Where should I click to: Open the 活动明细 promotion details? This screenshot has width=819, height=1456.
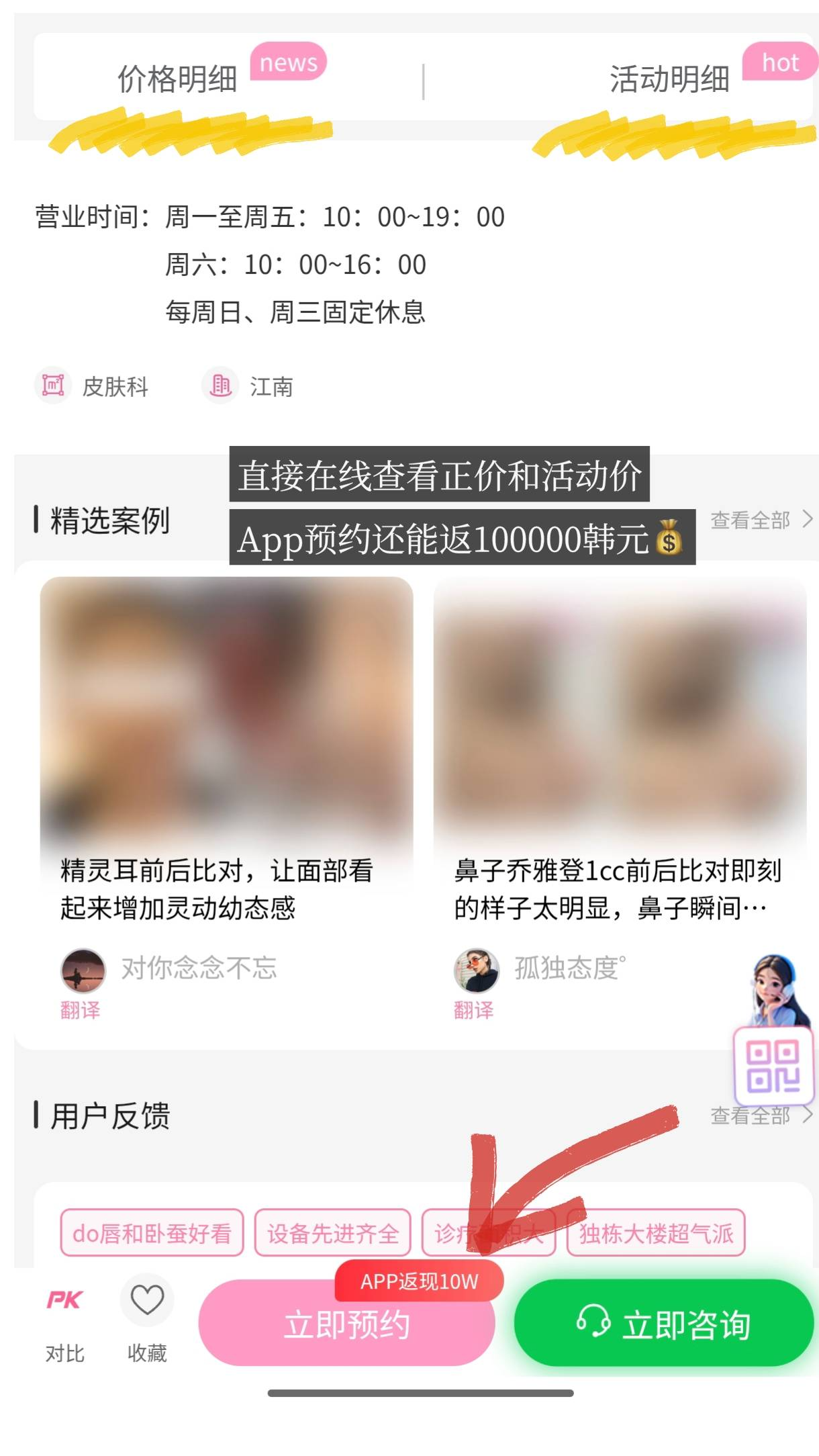(669, 79)
